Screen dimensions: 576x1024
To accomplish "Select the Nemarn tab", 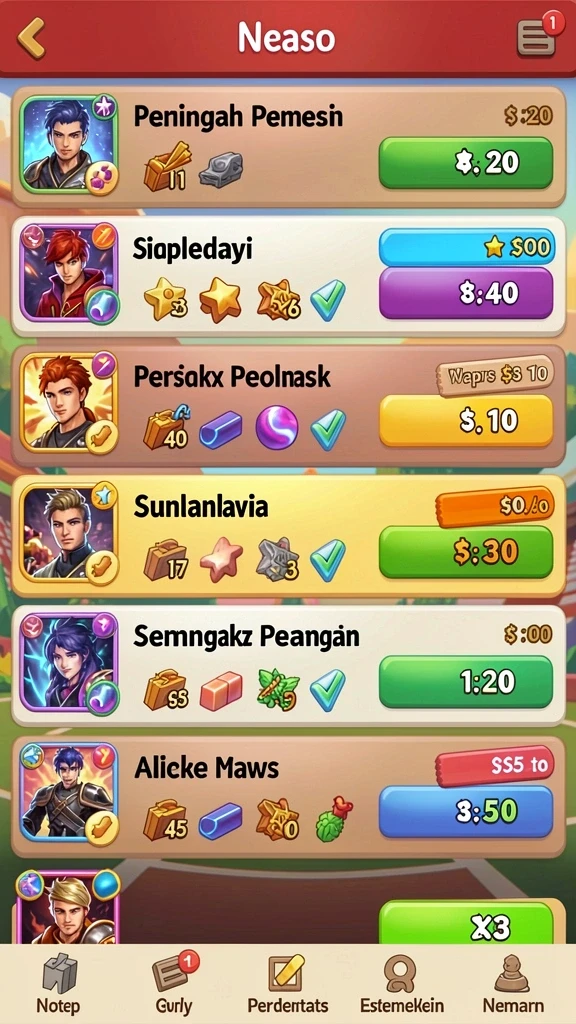I will coord(513,985).
